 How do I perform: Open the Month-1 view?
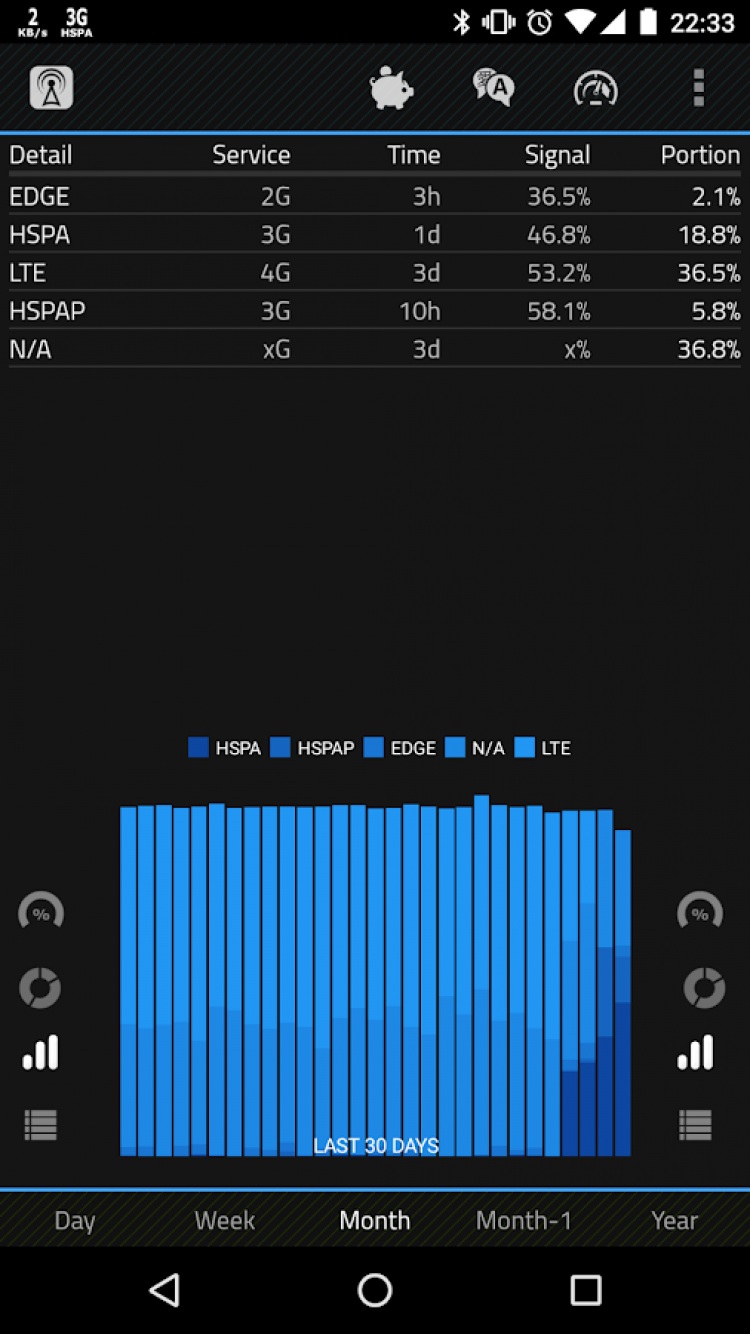pyautogui.click(x=524, y=1220)
